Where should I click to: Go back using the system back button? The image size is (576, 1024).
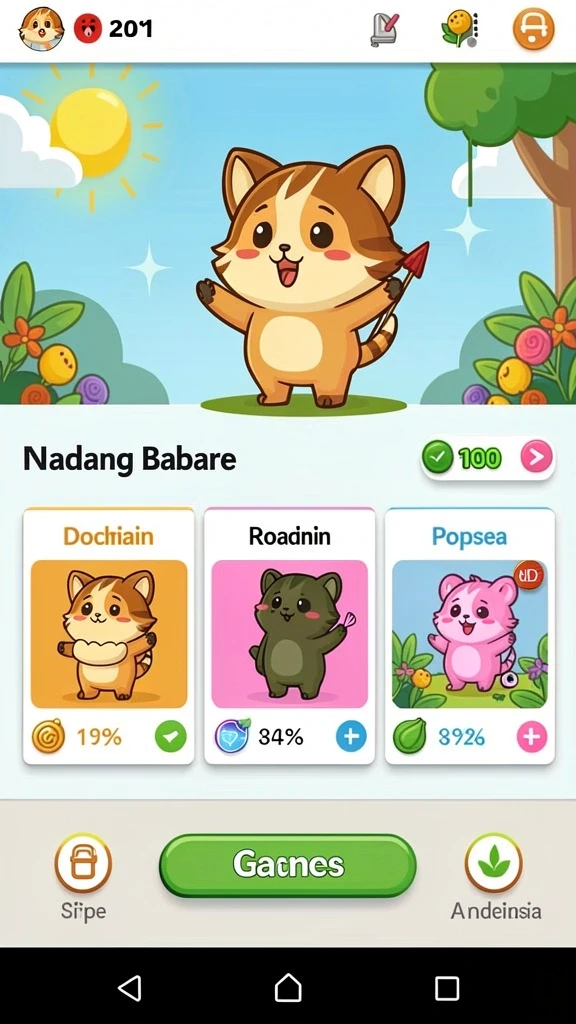pyautogui.click(x=129, y=987)
